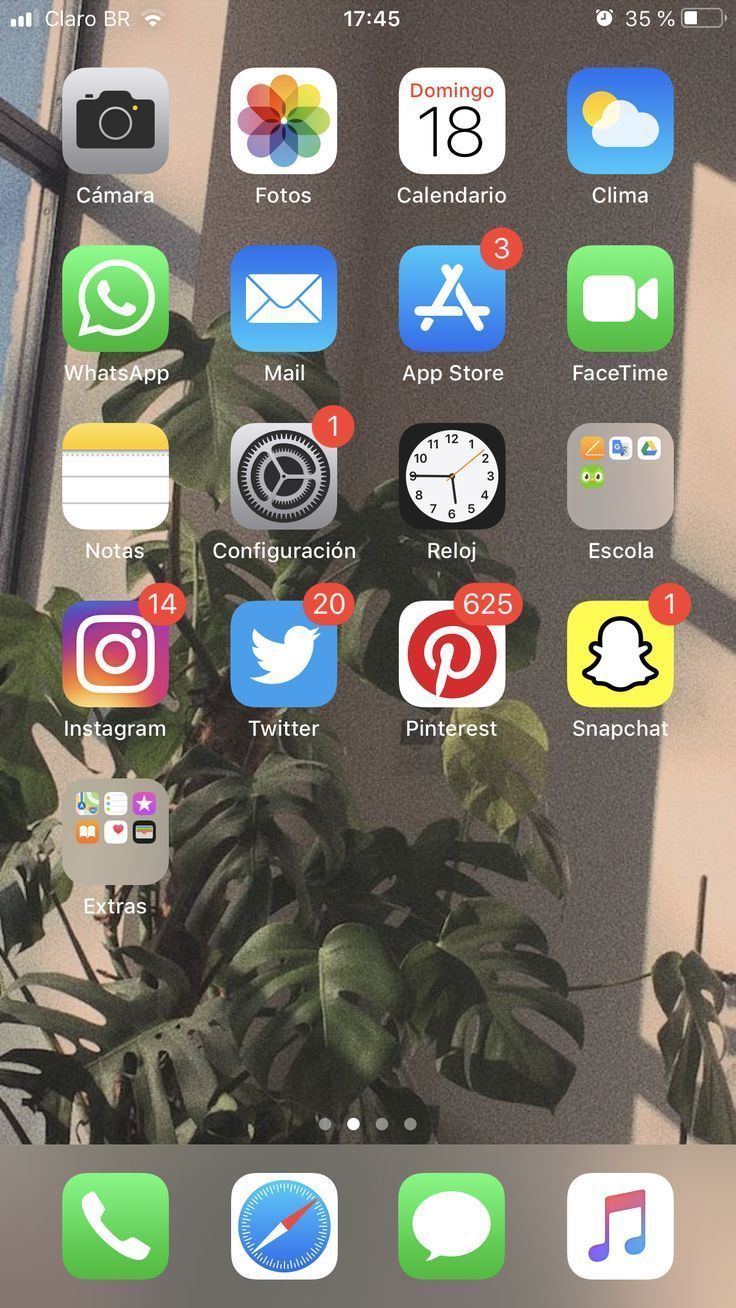Start the FaceTime app

point(620,299)
